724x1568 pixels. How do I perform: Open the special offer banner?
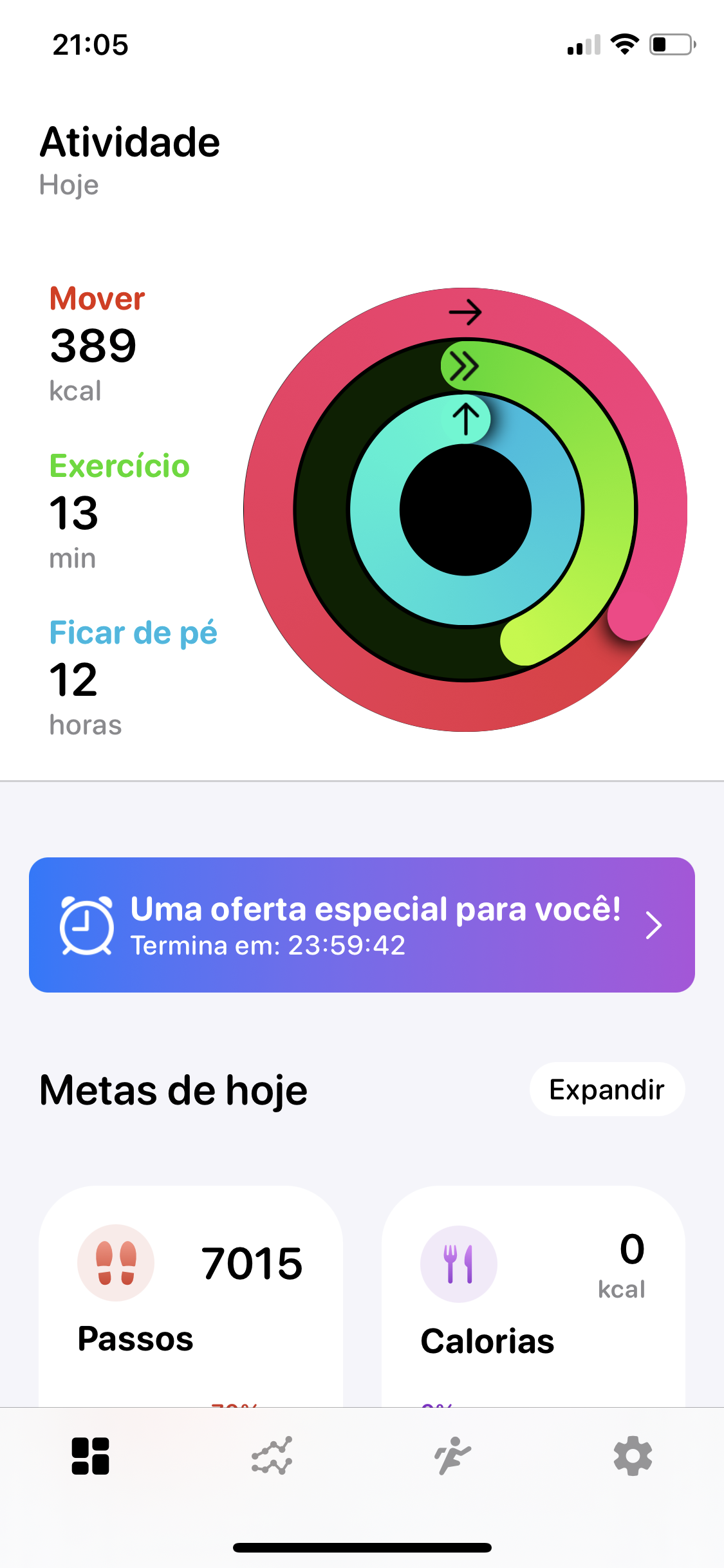click(362, 925)
